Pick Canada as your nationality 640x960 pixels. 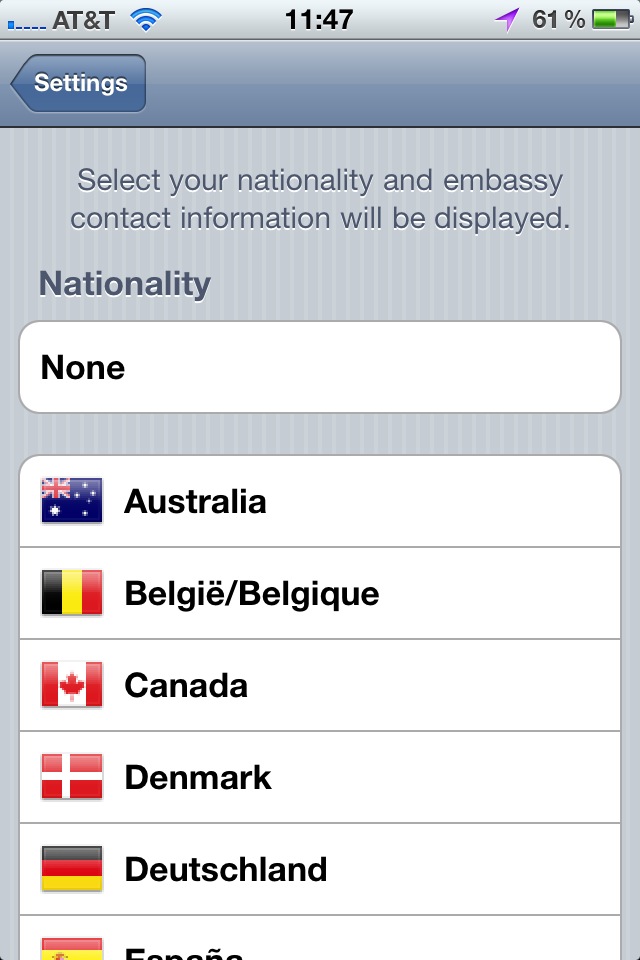[x=320, y=685]
